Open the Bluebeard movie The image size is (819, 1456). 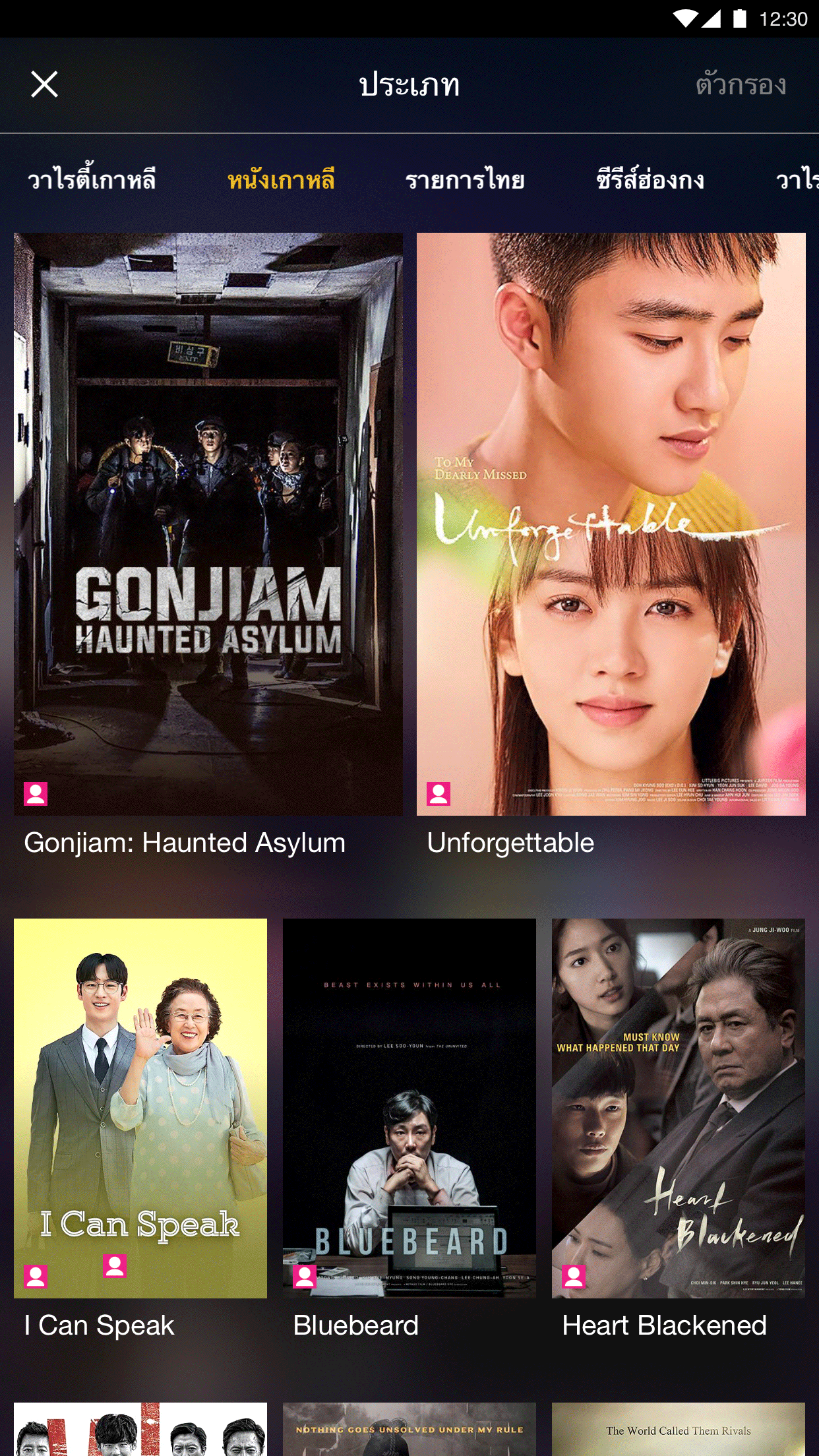[409, 1108]
